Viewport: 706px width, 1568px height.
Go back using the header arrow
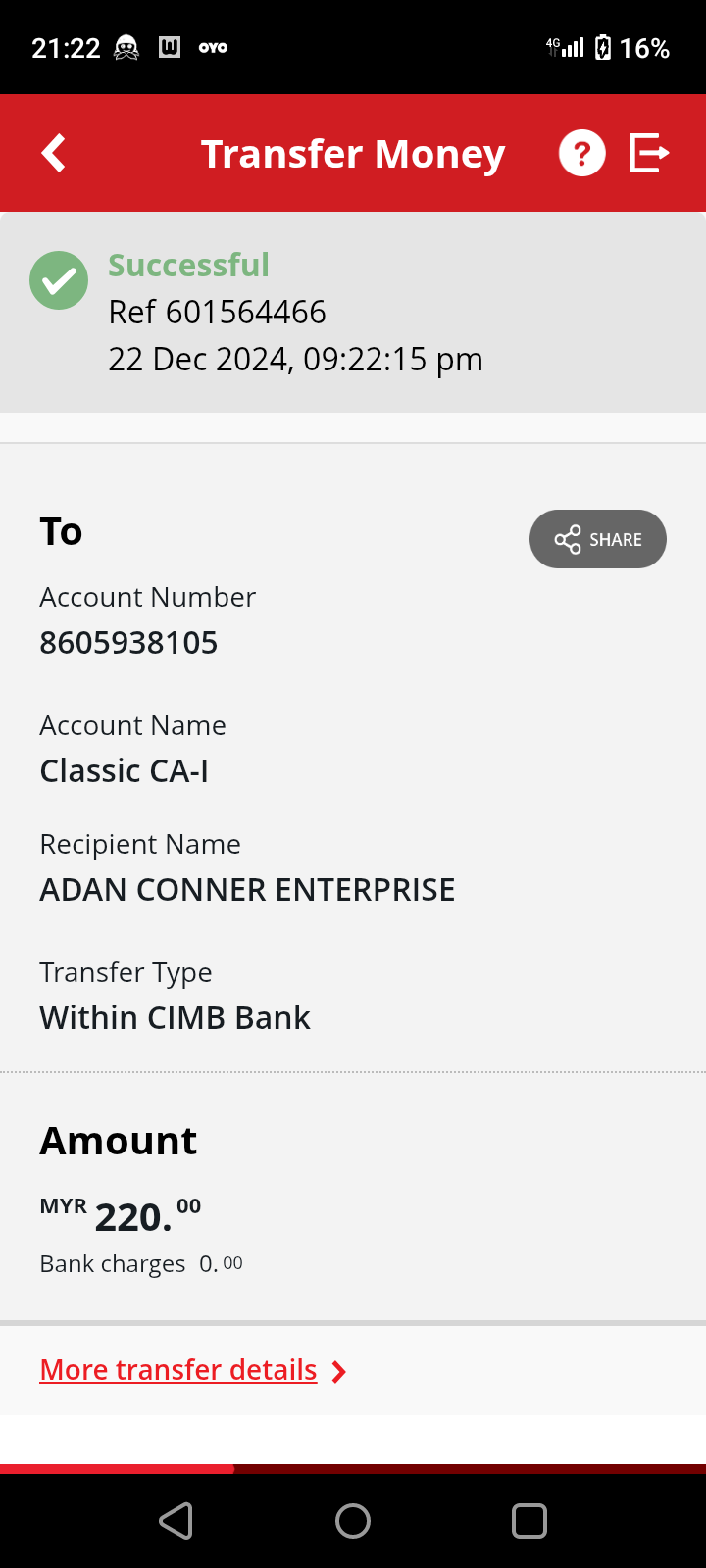54,153
